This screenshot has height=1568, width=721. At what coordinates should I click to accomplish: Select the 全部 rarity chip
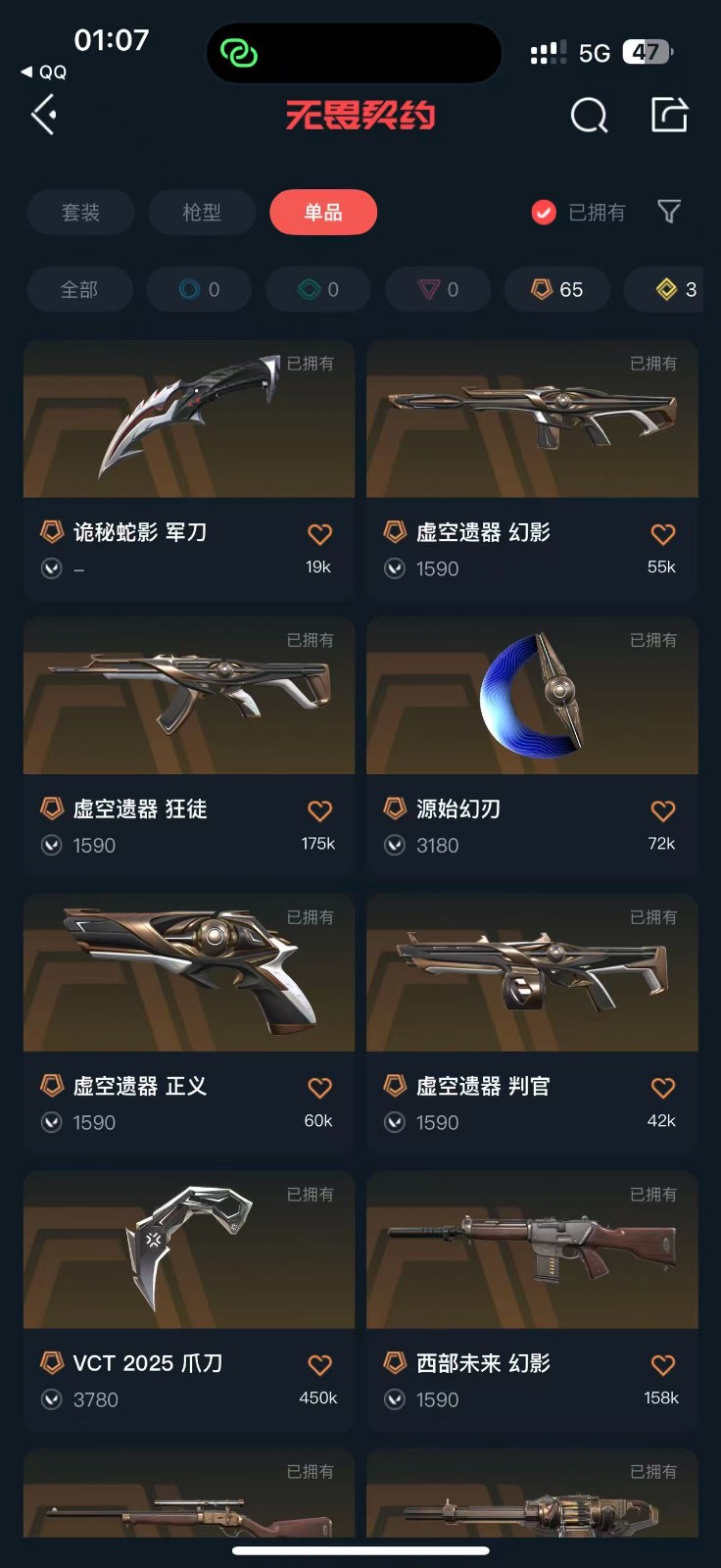pyautogui.click(x=79, y=289)
